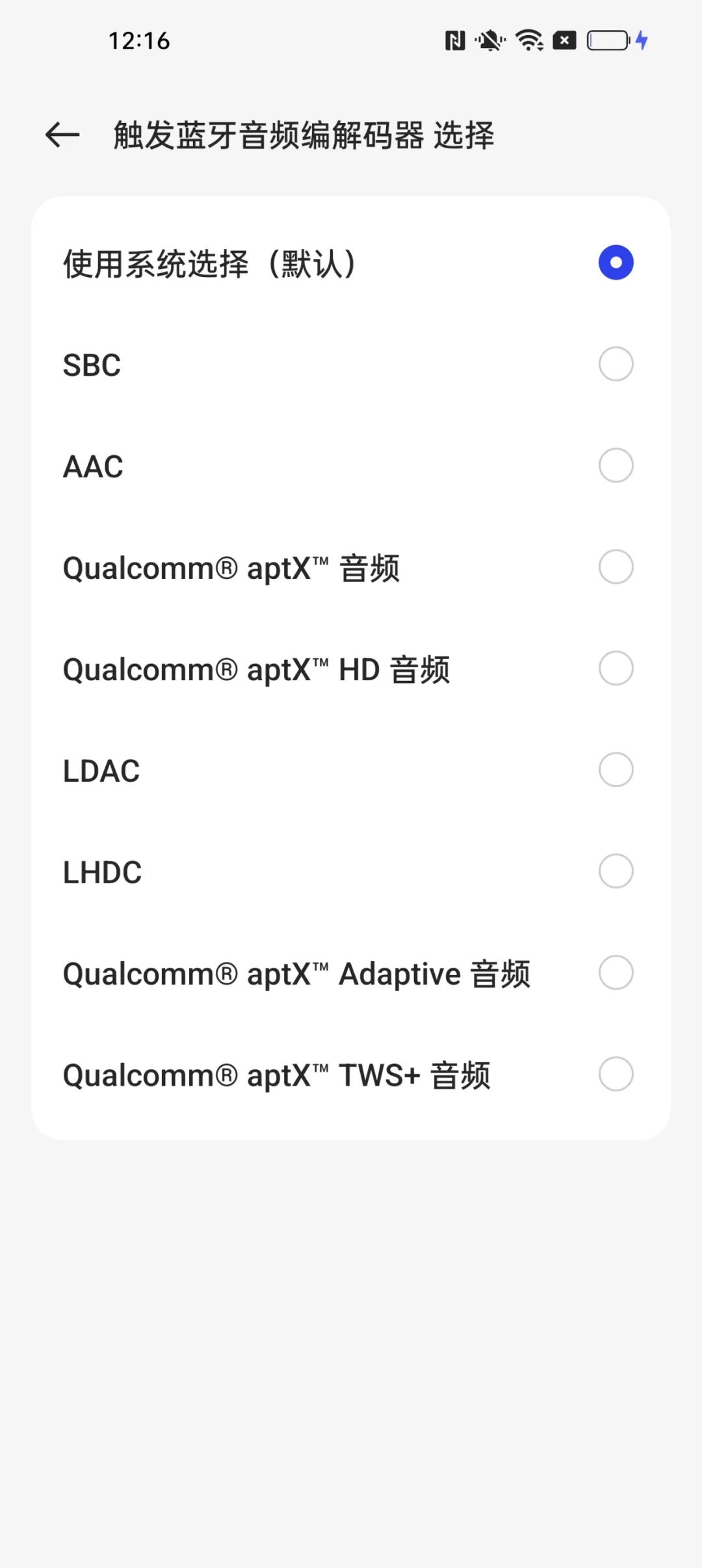This screenshot has height=1568, width=702.
Task: Go back using the arrow icon
Action: click(62, 135)
